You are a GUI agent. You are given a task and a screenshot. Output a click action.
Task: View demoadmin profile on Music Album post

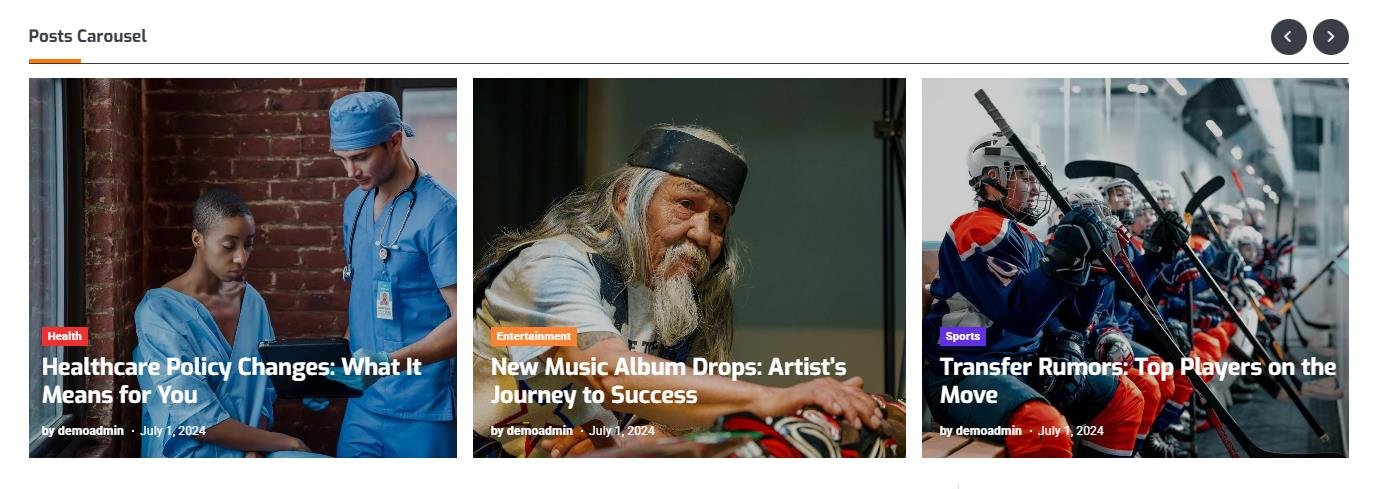tap(539, 431)
